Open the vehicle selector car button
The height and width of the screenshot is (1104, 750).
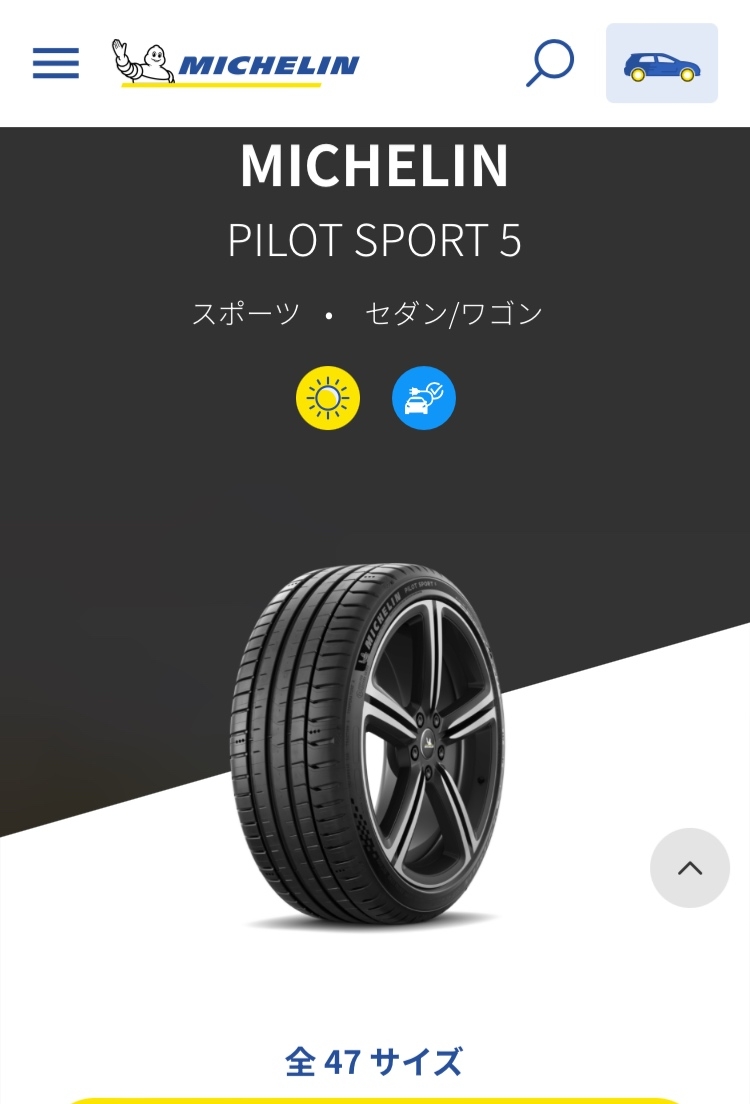pos(661,63)
